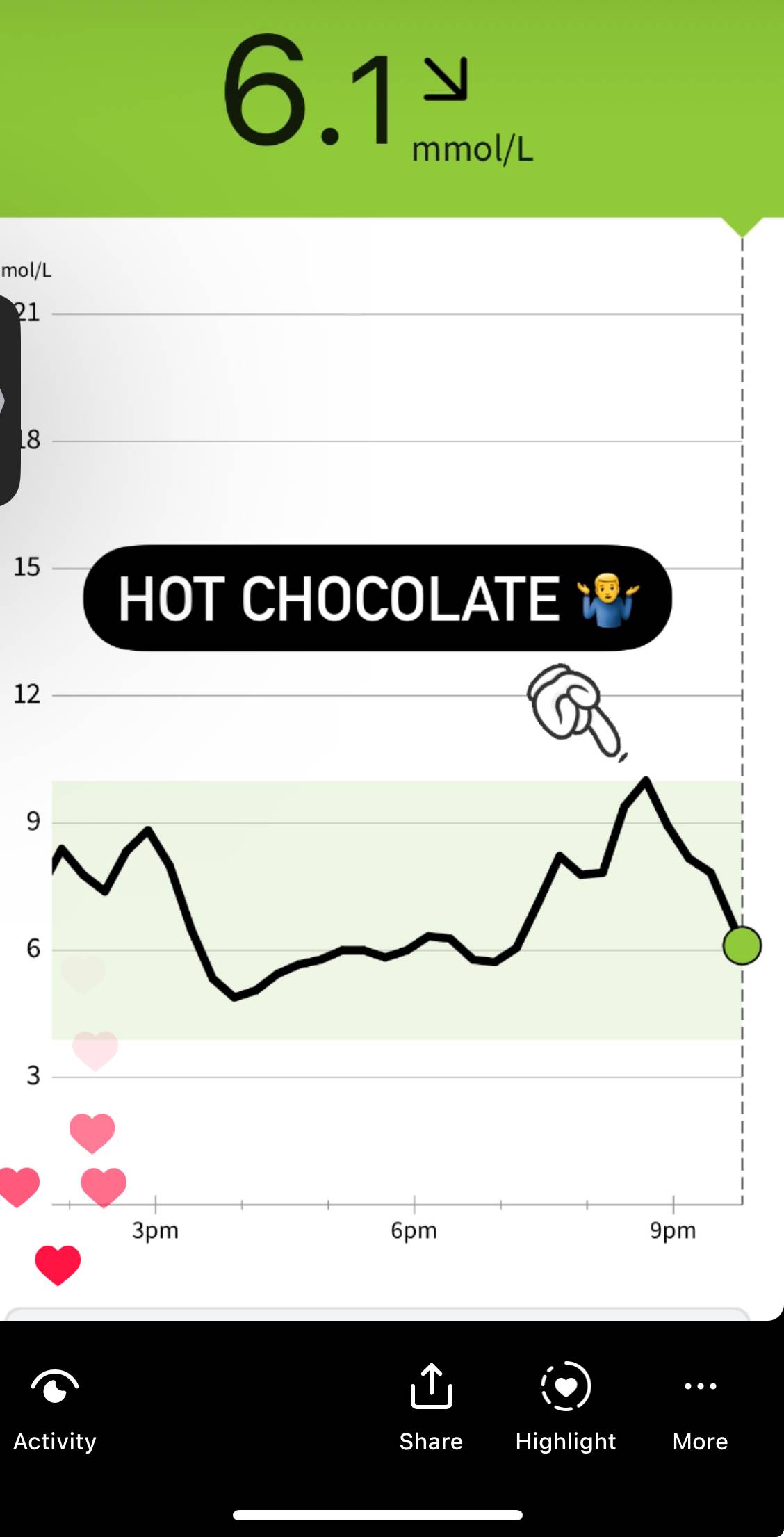Image resolution: width=784 pixels, height=1537 pixels.
Task: Share this story
Action: 431,1407
